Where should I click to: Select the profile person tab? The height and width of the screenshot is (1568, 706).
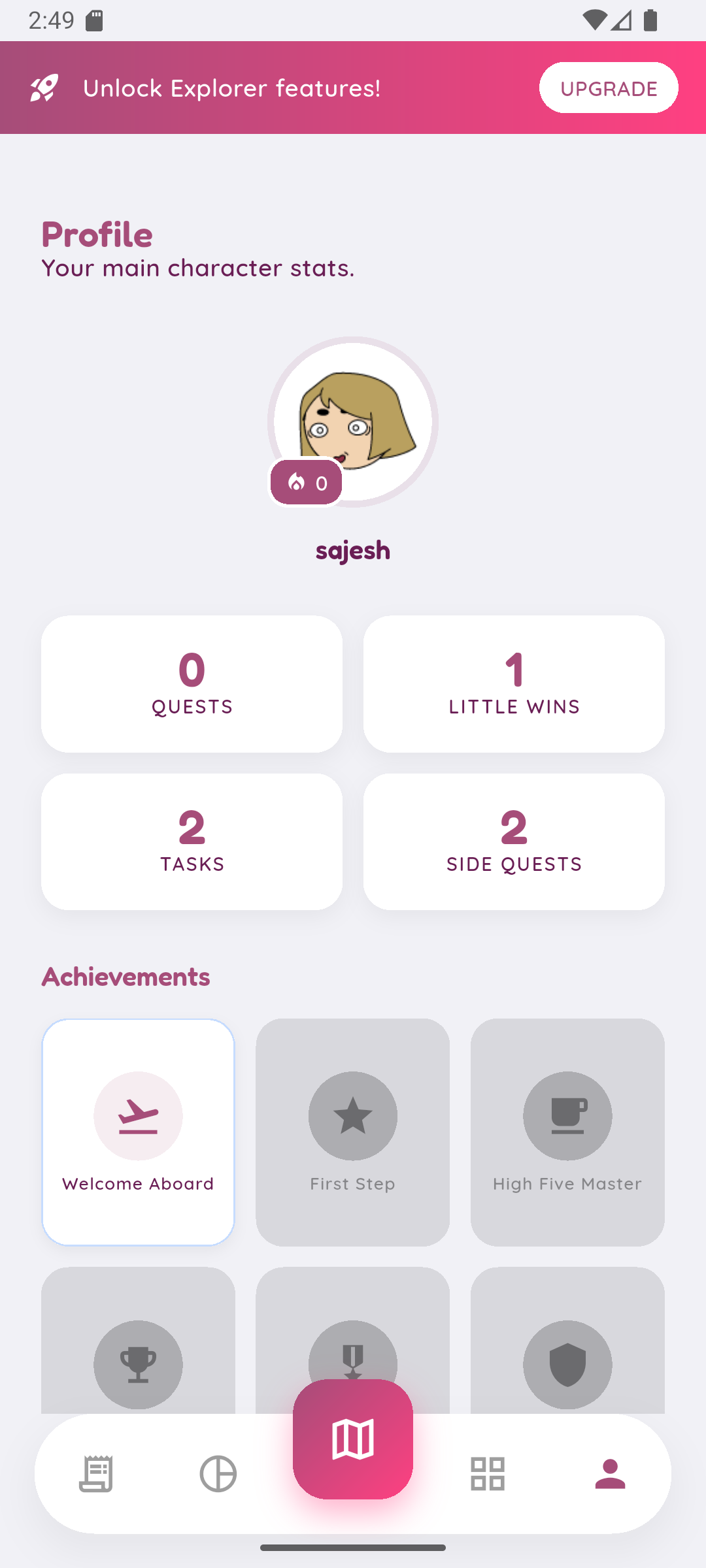(610, 1474)
